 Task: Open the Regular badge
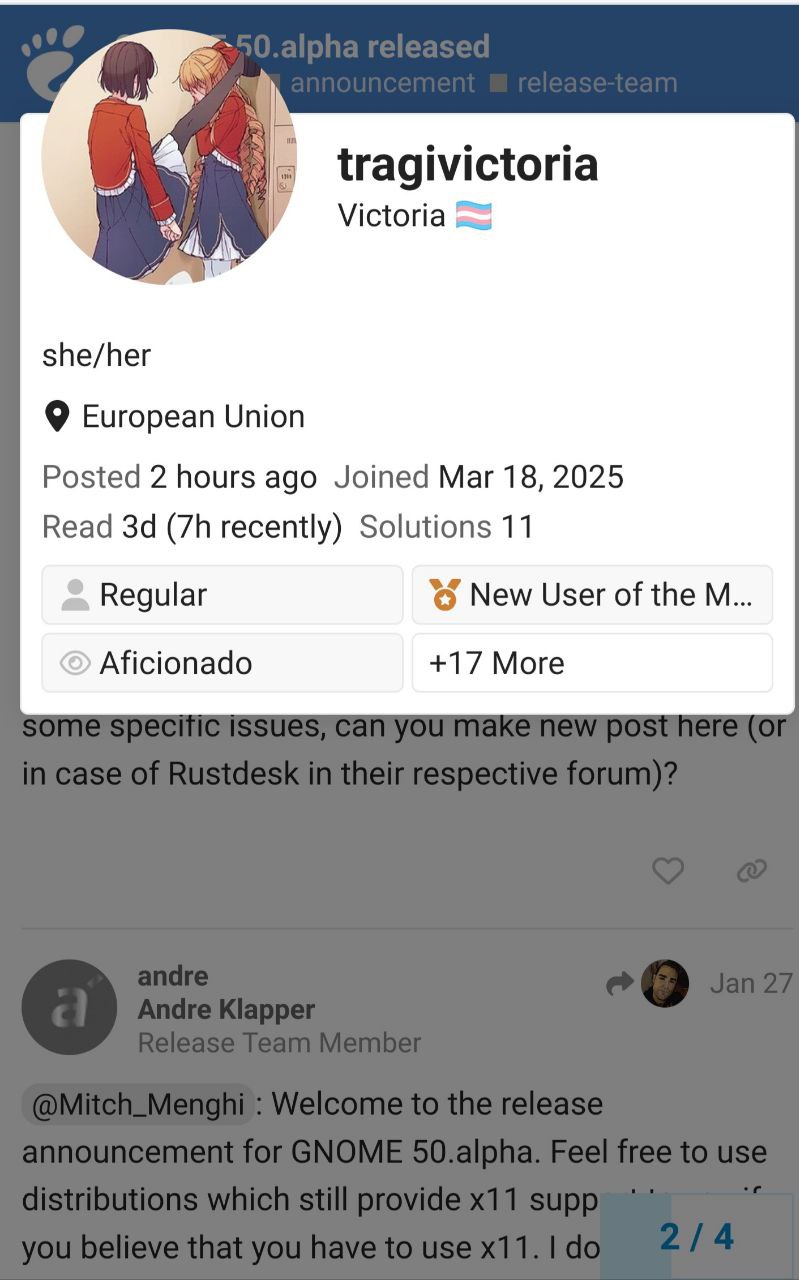click(x=222, y=595)
